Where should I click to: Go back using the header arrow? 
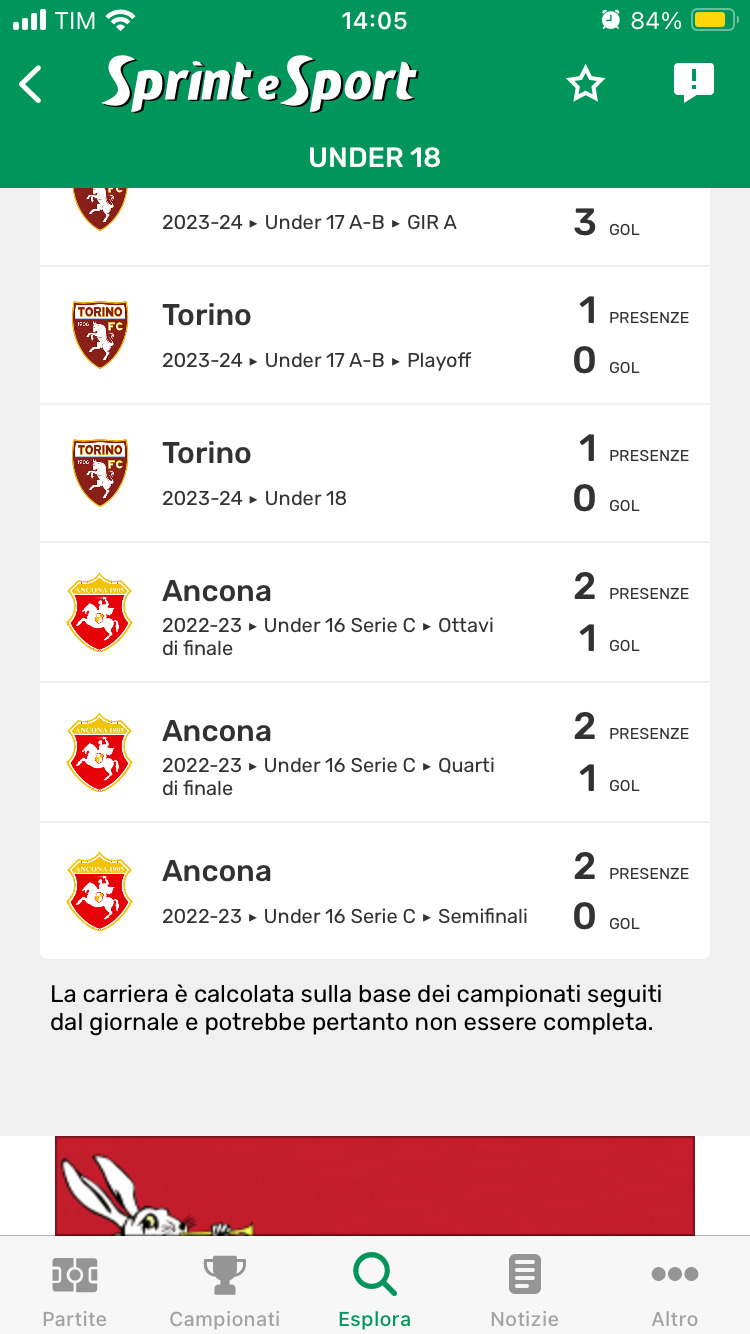pos(32,85)
